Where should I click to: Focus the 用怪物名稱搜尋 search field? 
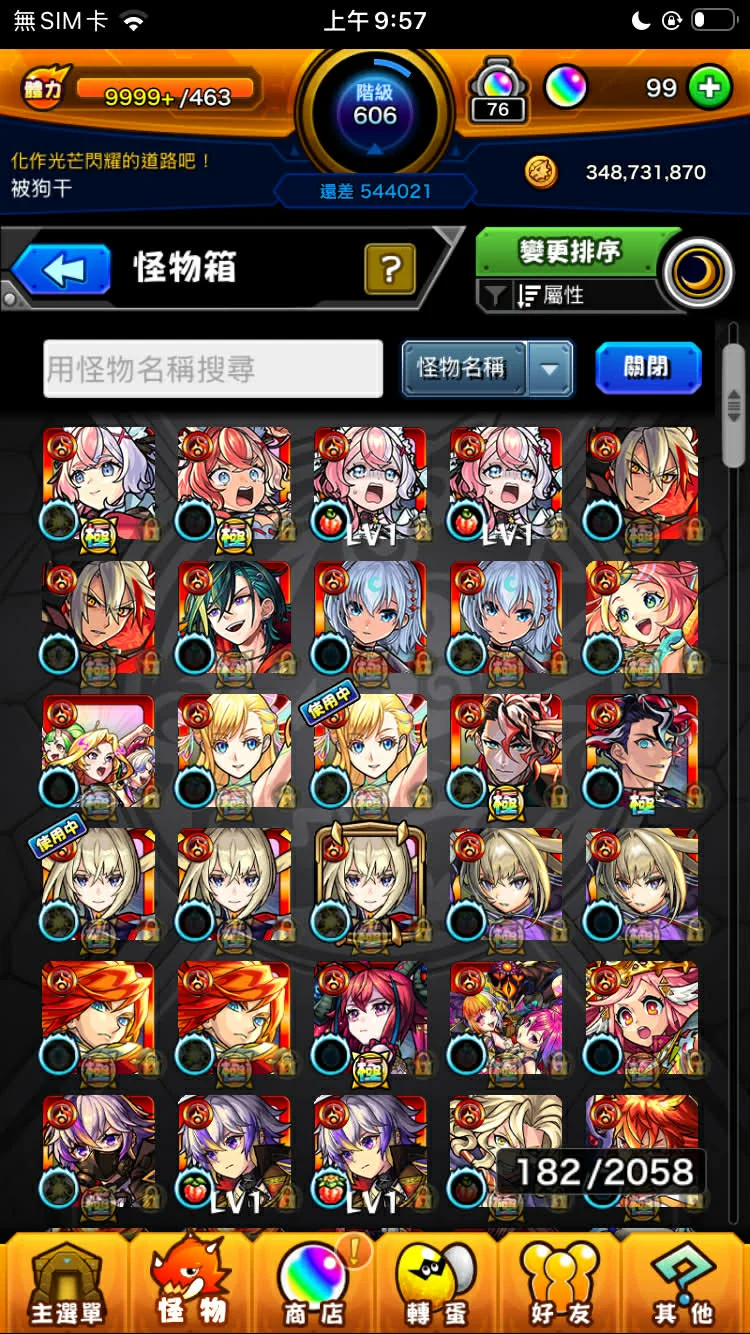[x=213, y=369]
